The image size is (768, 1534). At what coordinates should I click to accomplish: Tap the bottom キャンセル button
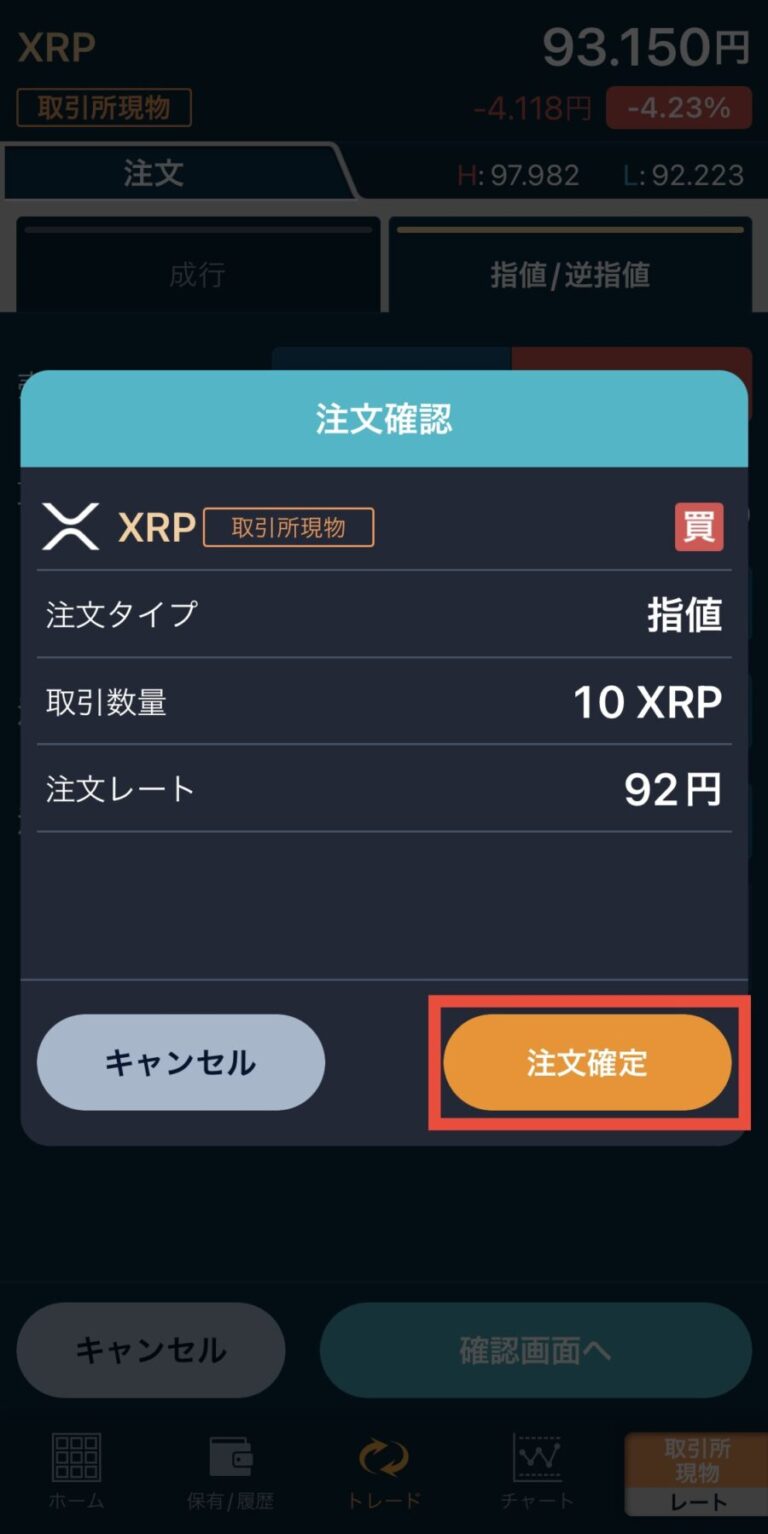point(150,1349)
